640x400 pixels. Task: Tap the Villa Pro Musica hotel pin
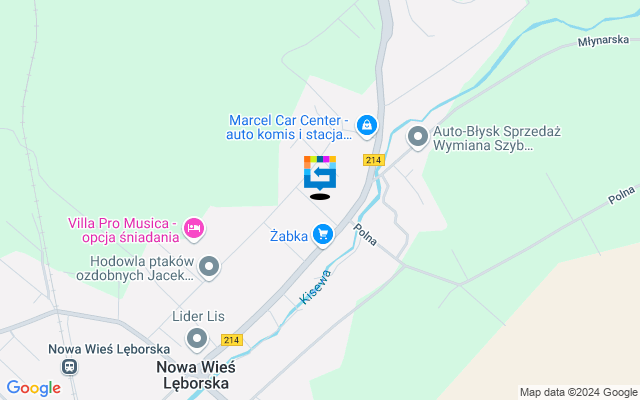point(194,229)
